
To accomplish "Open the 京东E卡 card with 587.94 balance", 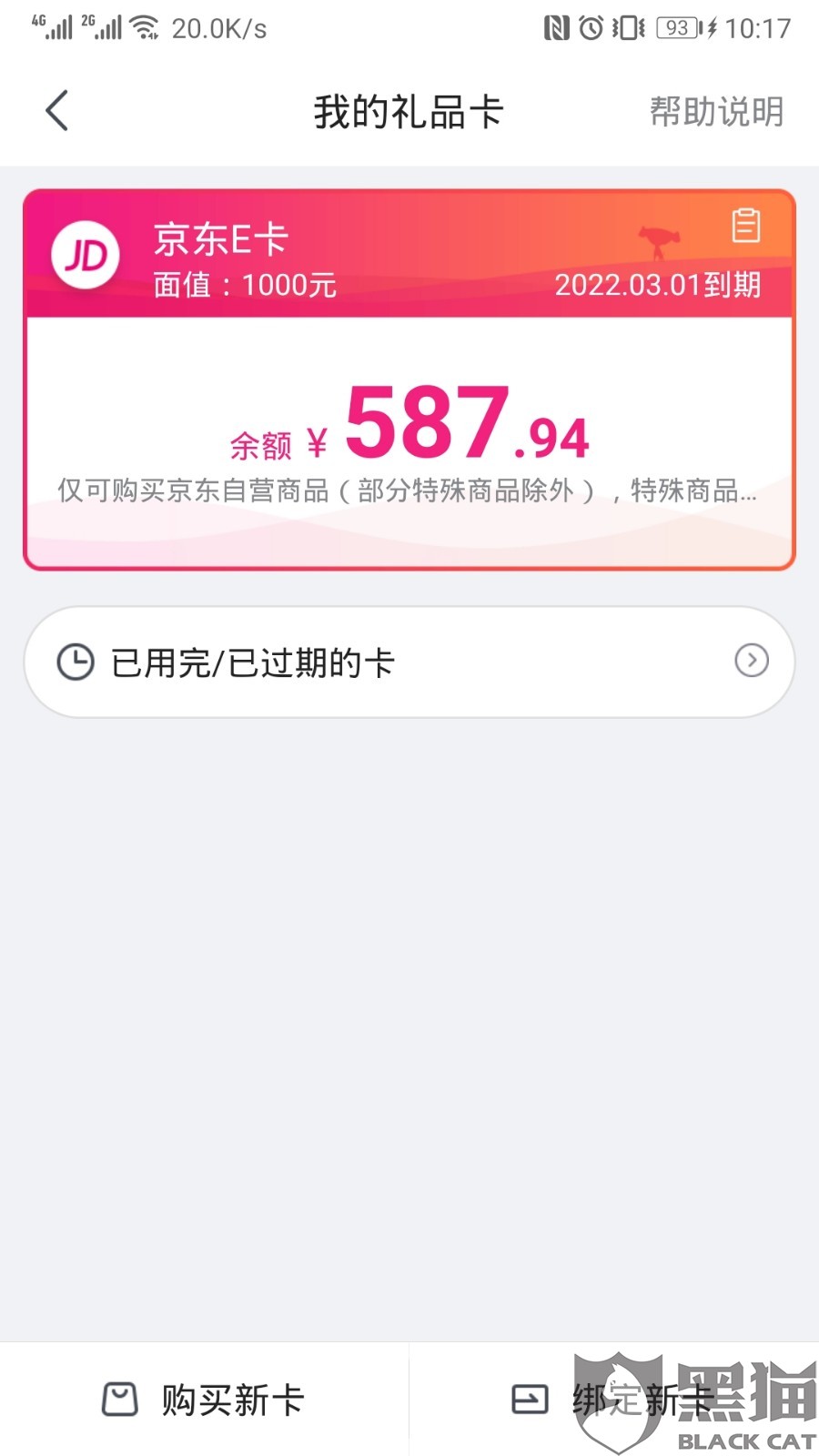I will pyautogui.click(x=409, y=379).
